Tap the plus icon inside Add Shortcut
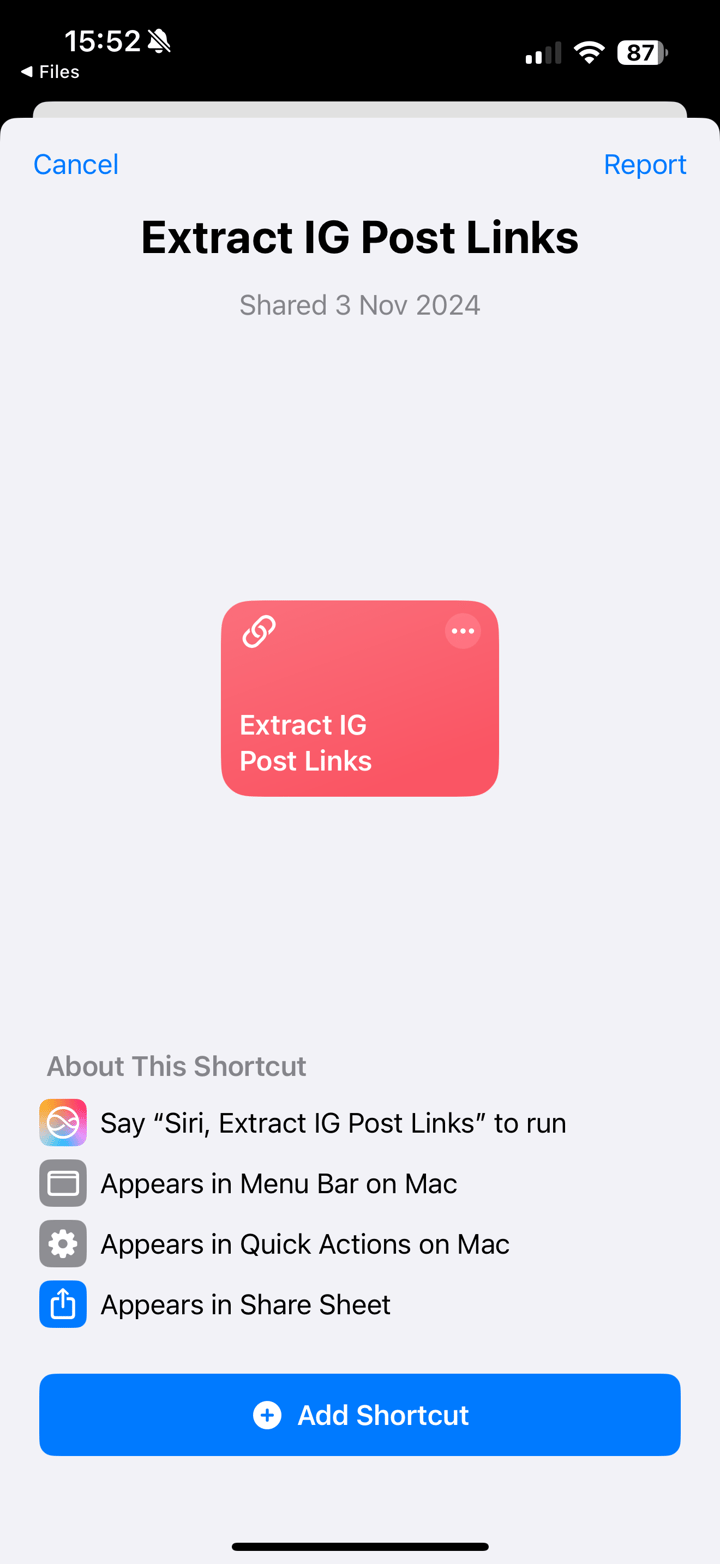 point(266,1414)
